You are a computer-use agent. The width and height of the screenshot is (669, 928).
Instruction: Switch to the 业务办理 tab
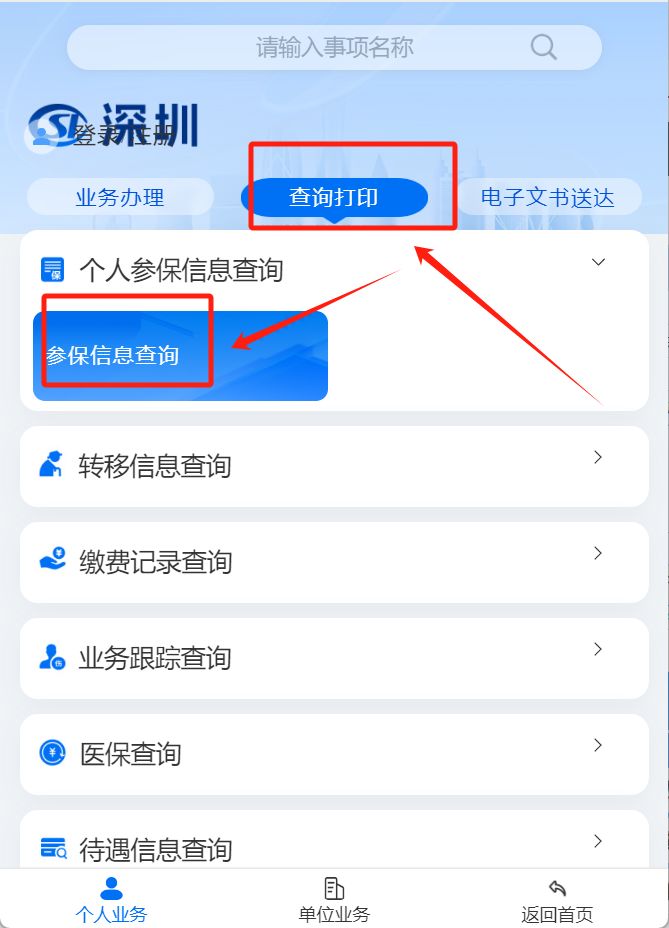click(120, 197)
